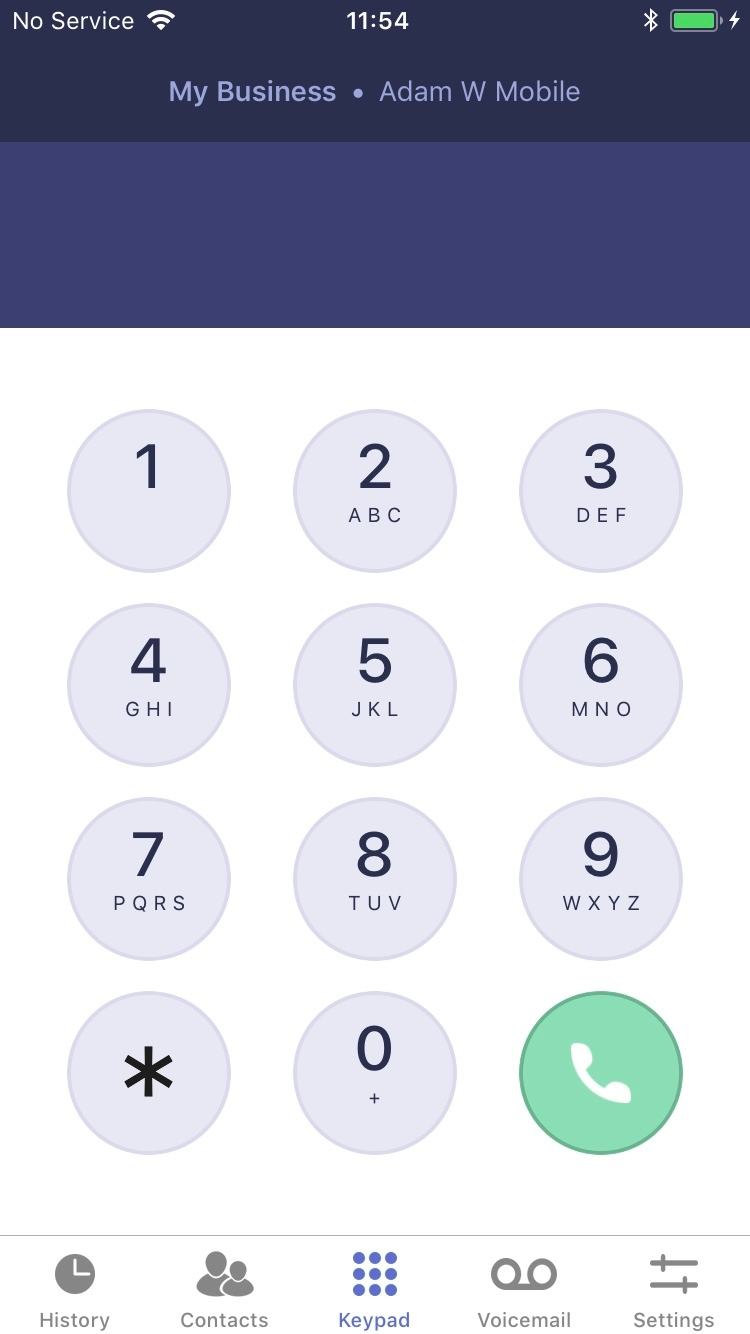The image size is (750, 1334).
Task: Switch to the Voicemail tab
Action: [x=524, y=1288]
